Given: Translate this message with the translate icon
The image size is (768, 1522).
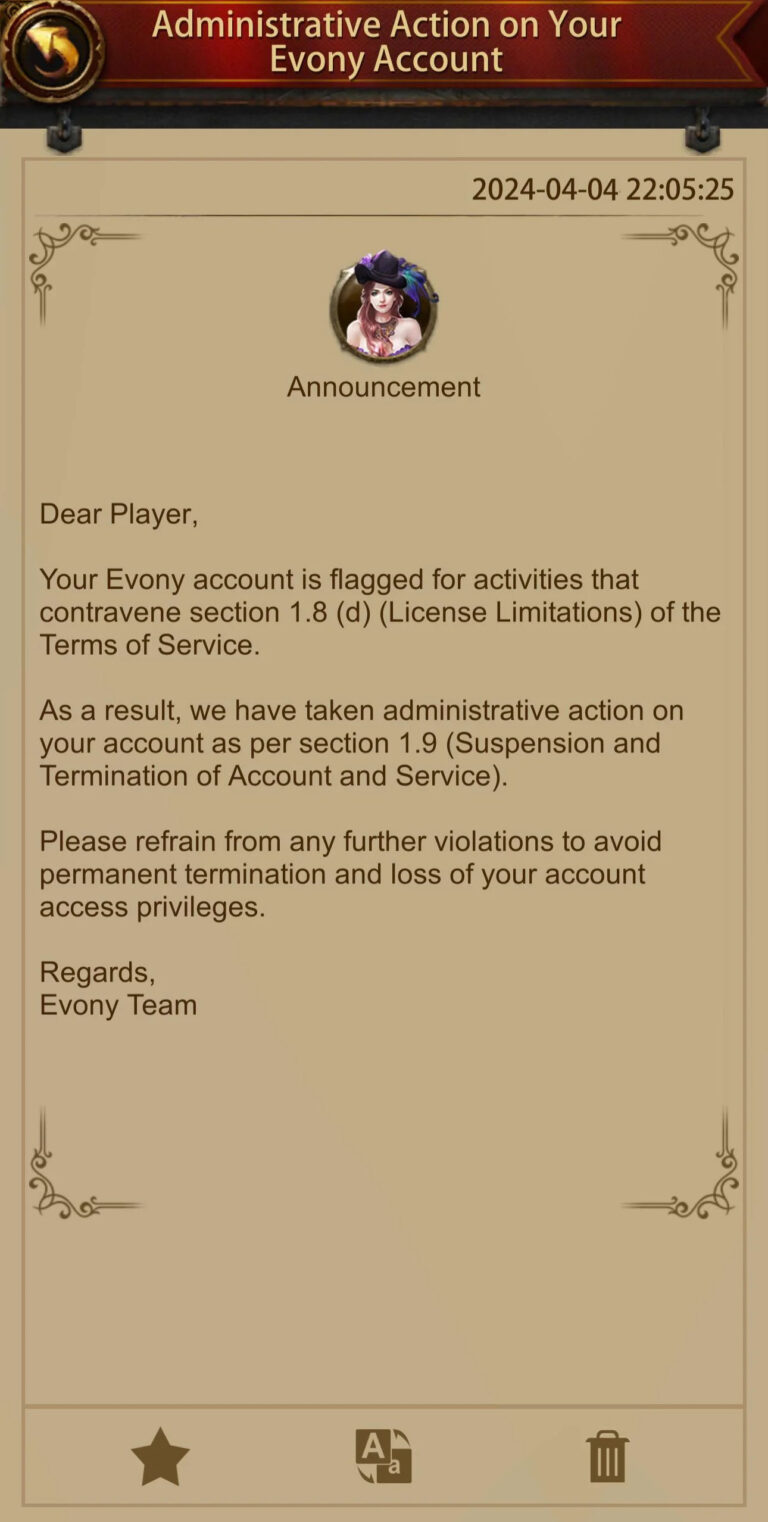Looking at the screenshot, I should [384, 1456].
